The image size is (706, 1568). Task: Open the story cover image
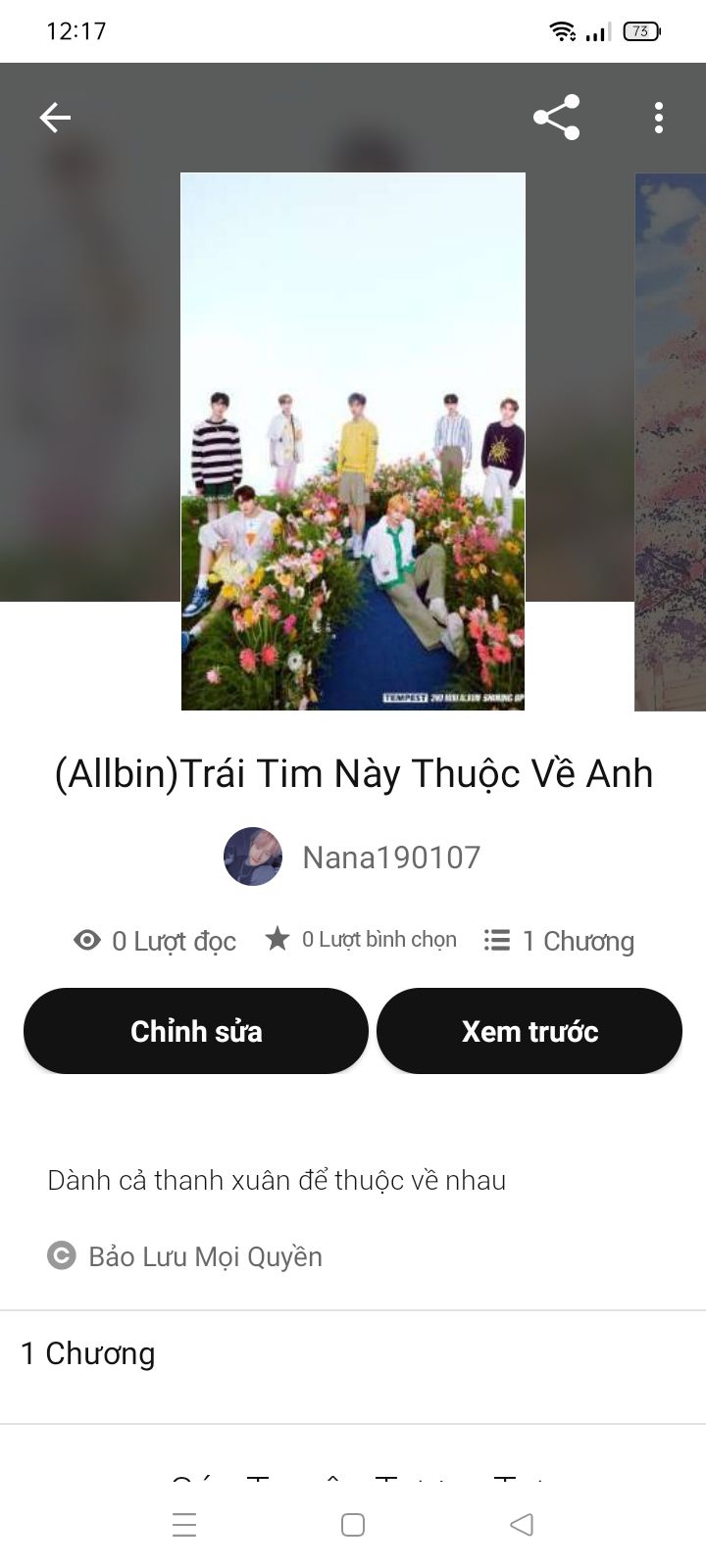click(353, 441)
